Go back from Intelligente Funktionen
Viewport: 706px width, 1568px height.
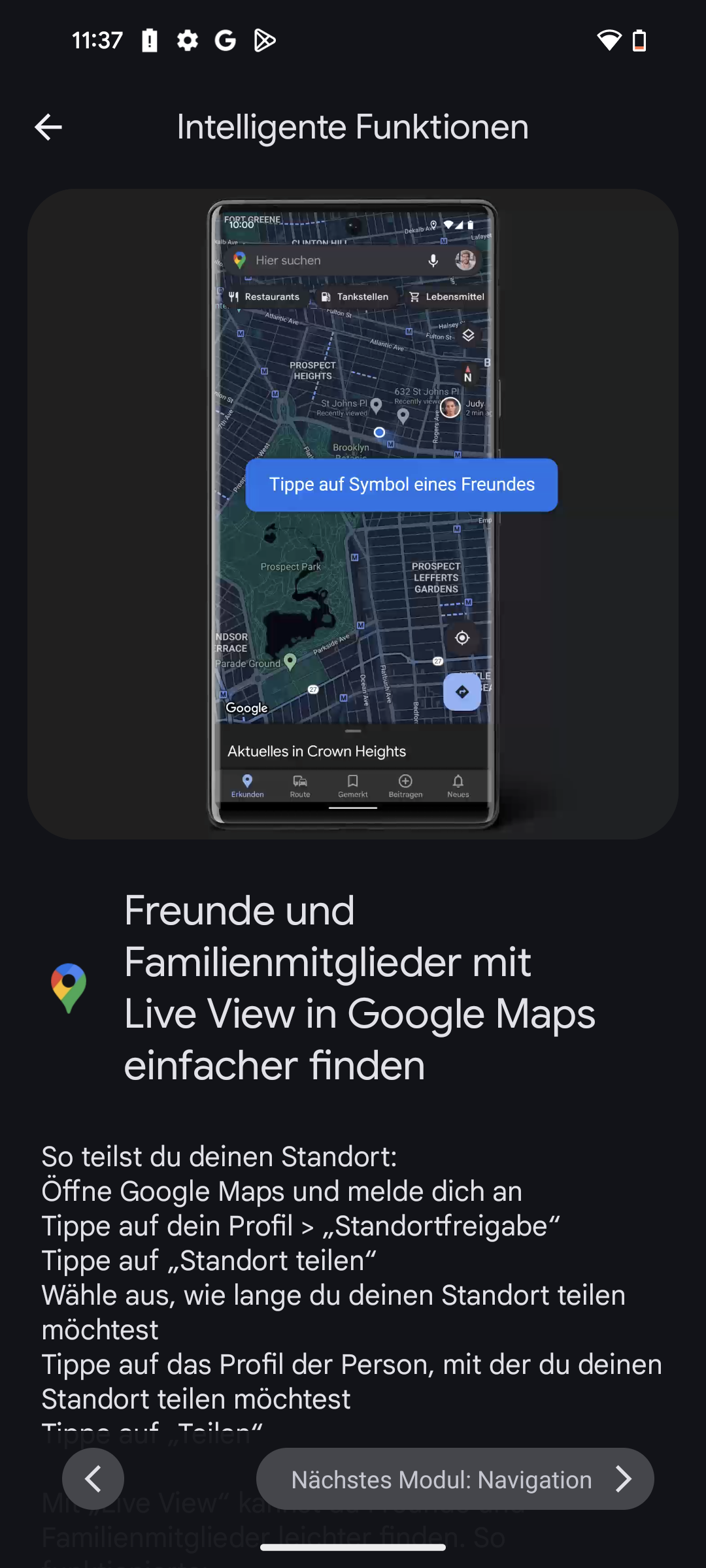(48, 127)
